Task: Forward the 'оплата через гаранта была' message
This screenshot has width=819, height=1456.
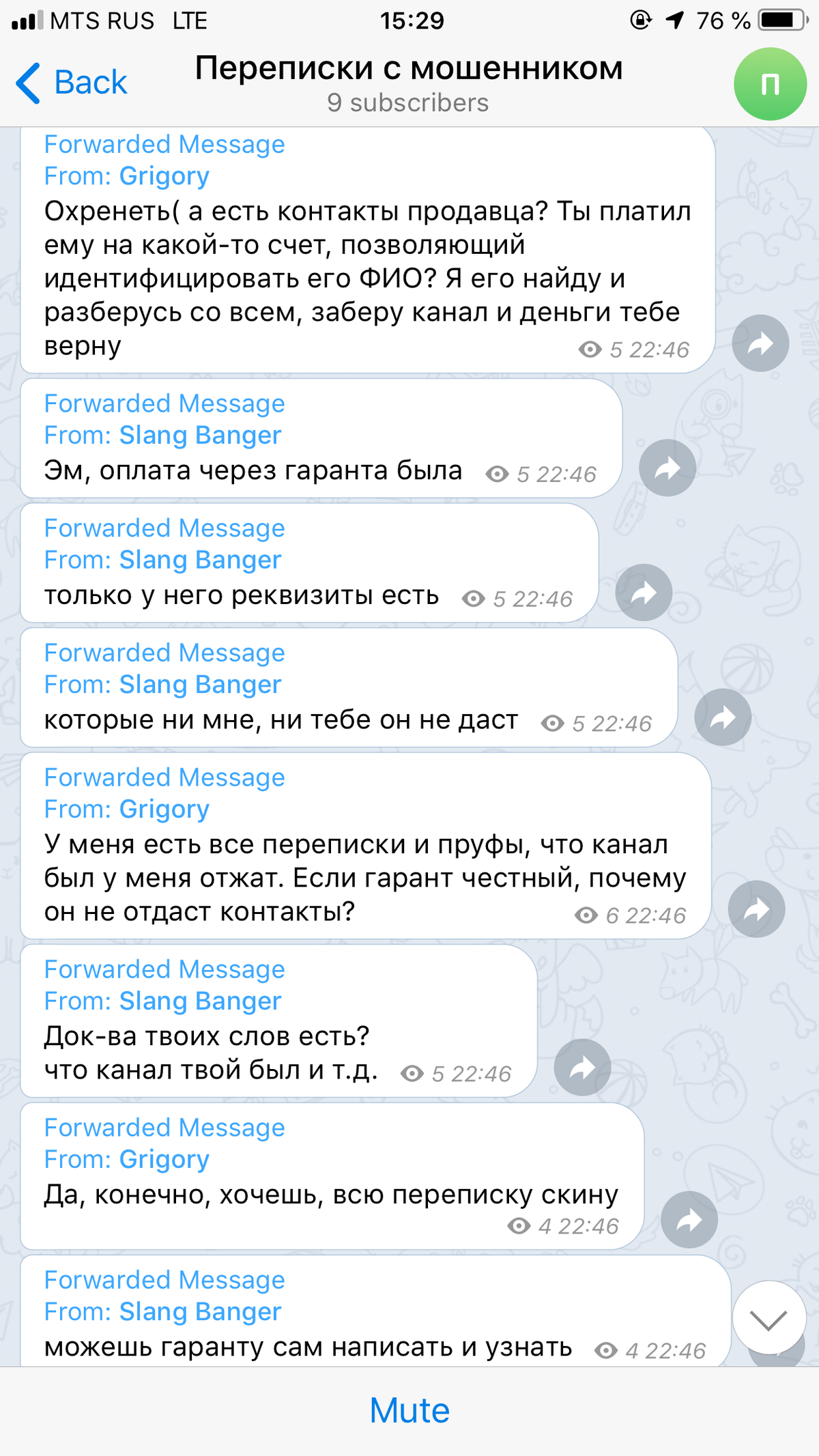Action: click(x=667, y=468)
